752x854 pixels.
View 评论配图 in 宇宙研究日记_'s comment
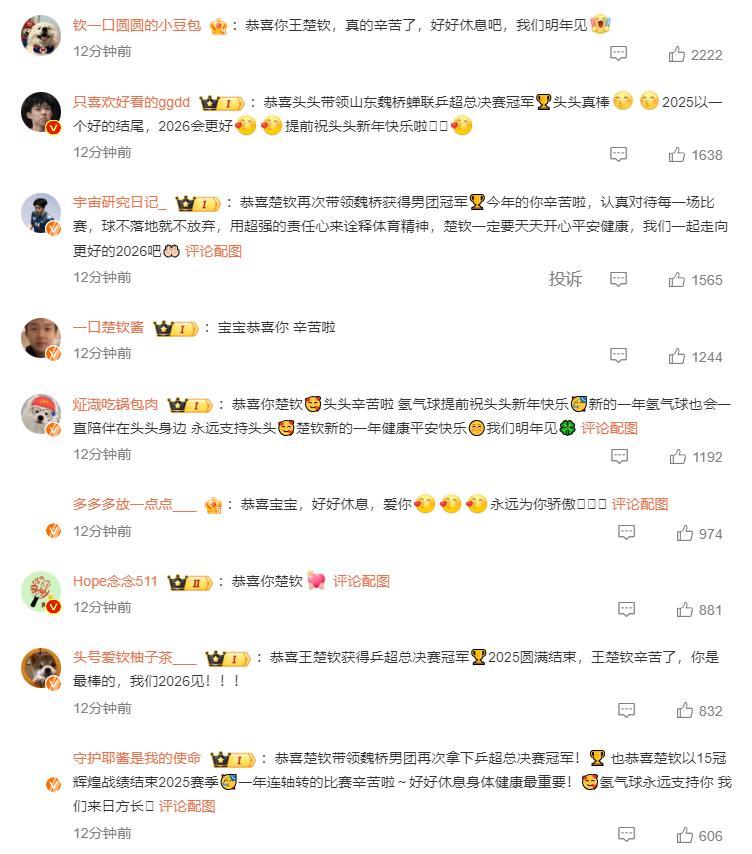coord(213,251)
